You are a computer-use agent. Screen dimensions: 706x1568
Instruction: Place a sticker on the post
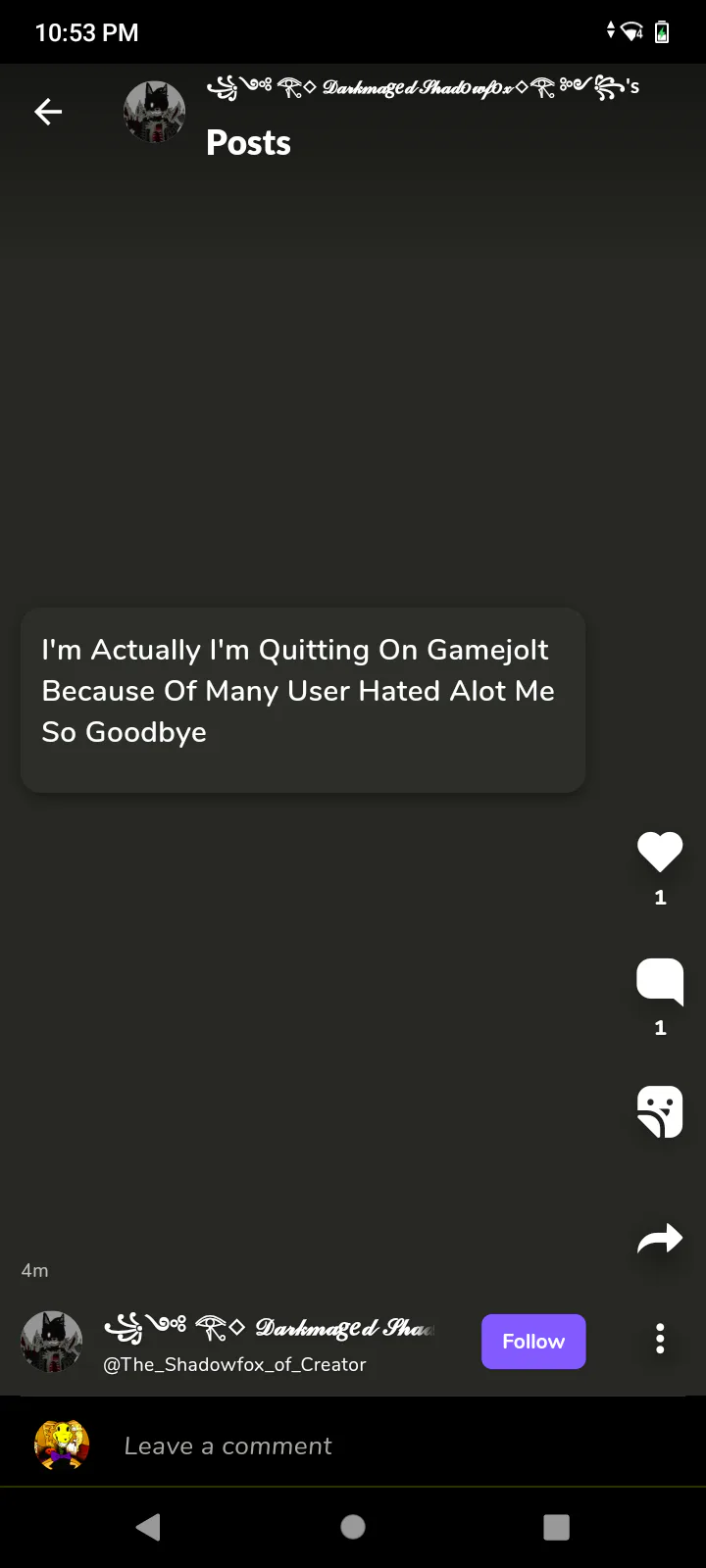pos(660,1111)
